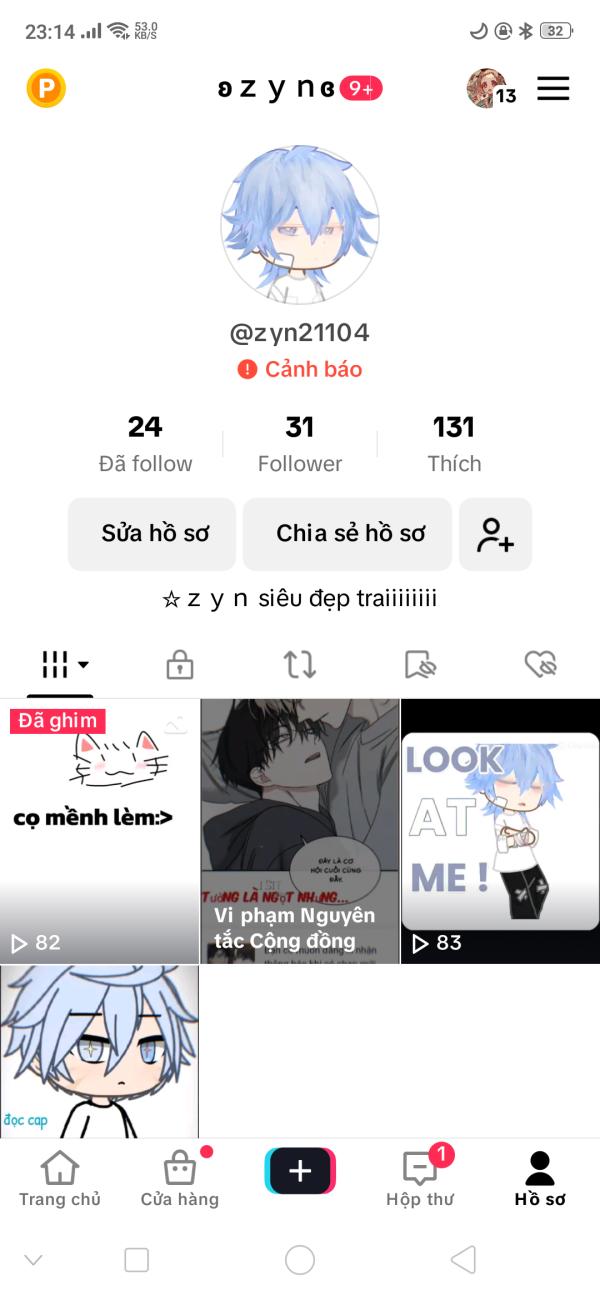The height and width of the screenshot is (1300, 600).
Task: View the Follower list
Action: (x=300, y=445)
